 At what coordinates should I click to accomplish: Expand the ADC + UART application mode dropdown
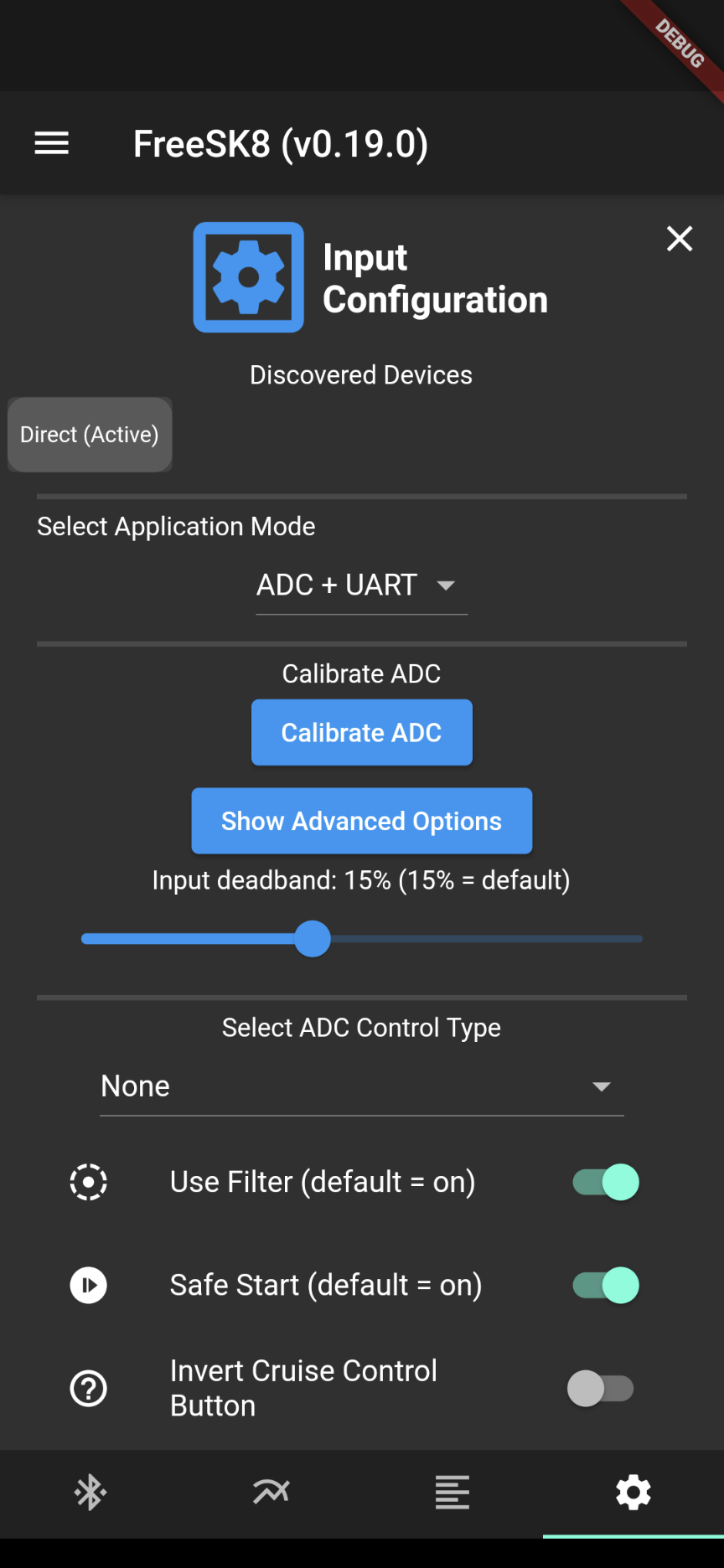point(361,585)
